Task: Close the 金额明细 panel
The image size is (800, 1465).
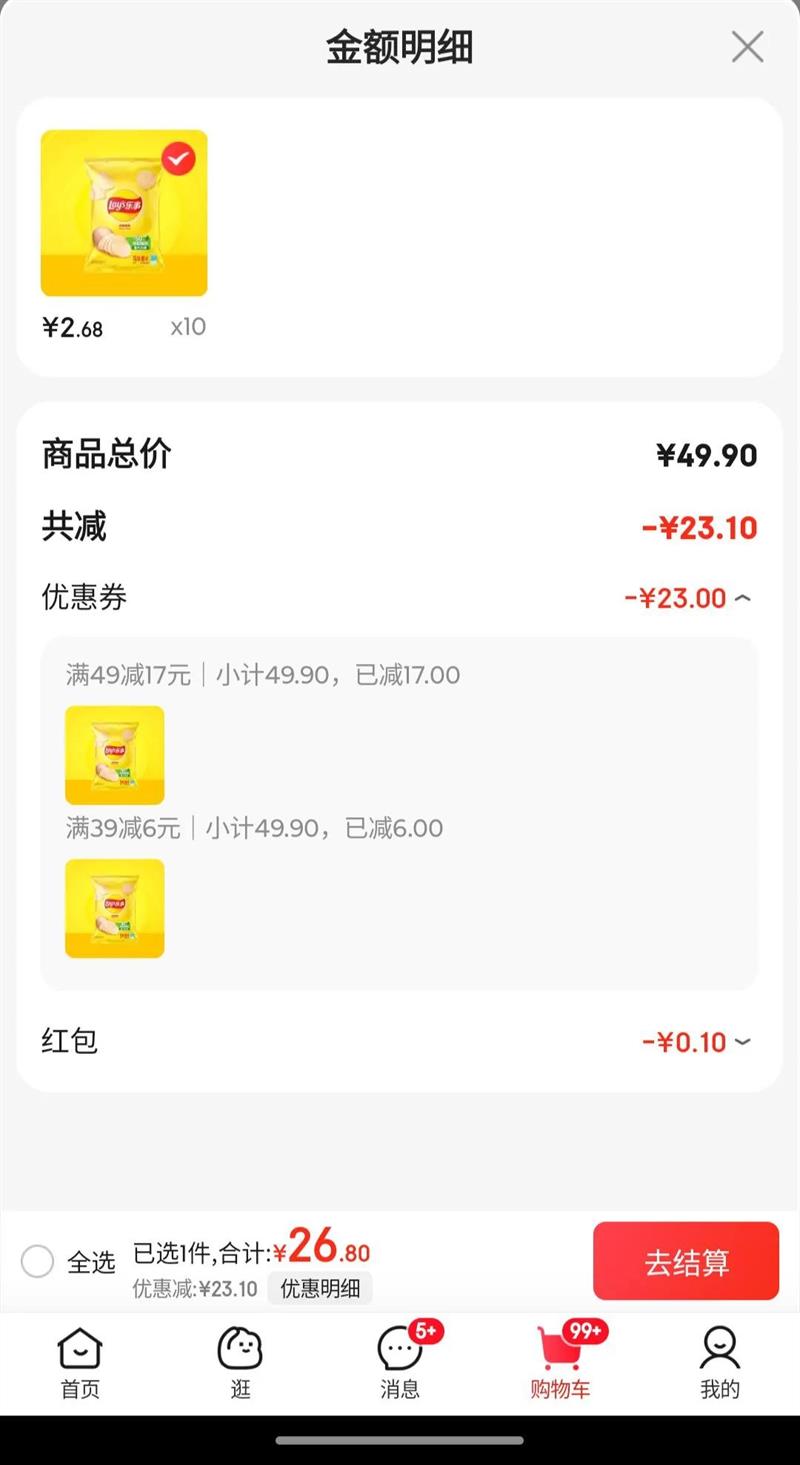Action: click(747, 47)
